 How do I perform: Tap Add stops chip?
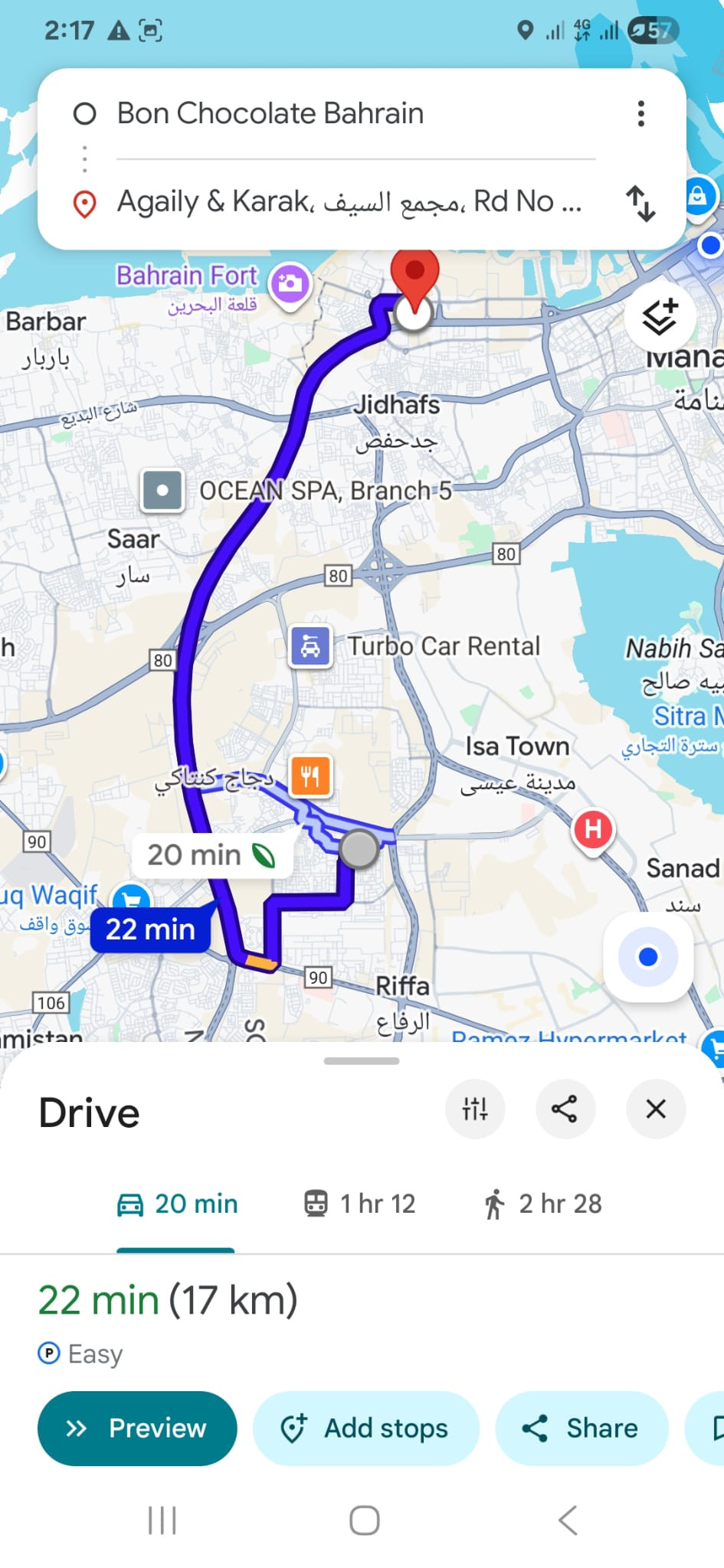pos(366,1429)
